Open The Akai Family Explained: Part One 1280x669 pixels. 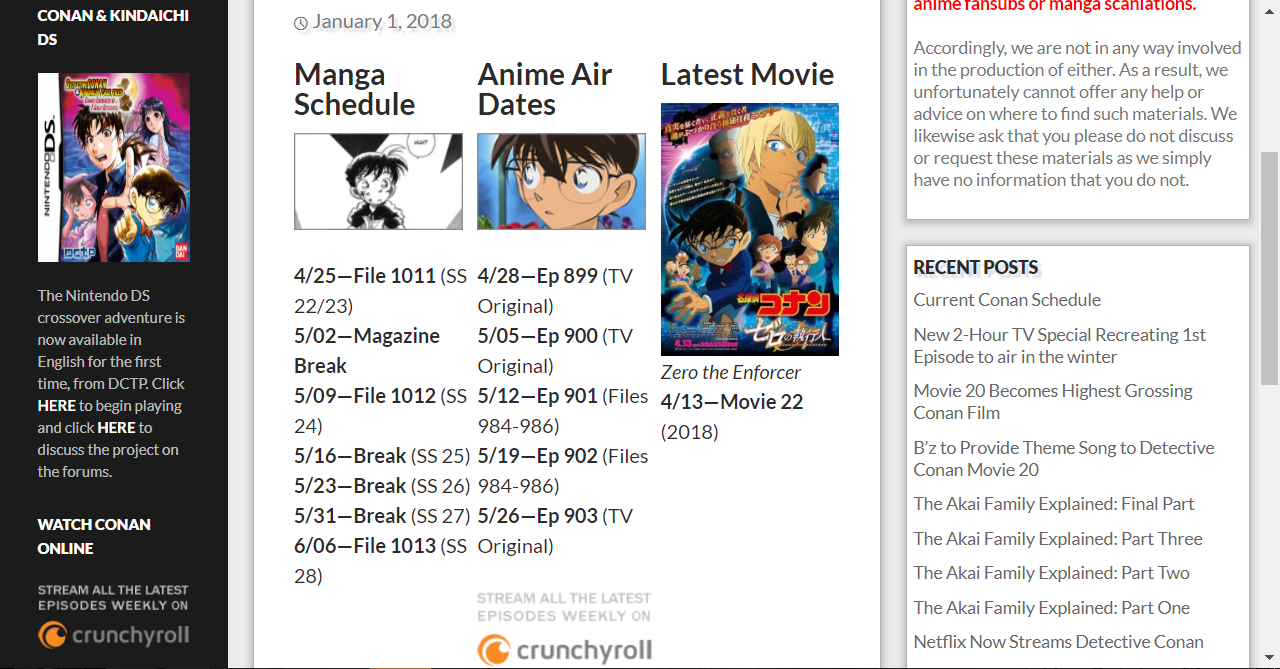[1051, 608]
